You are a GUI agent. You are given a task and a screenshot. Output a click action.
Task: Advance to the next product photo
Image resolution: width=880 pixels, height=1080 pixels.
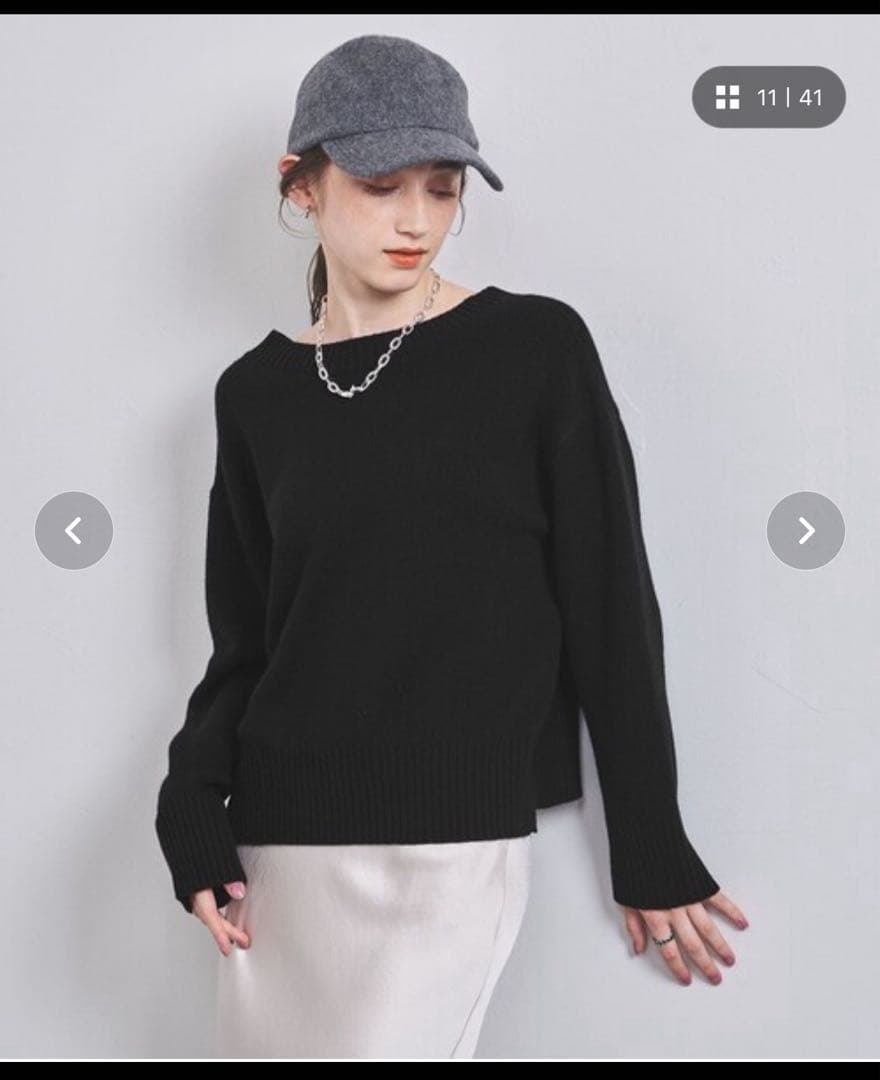point(806,531)
